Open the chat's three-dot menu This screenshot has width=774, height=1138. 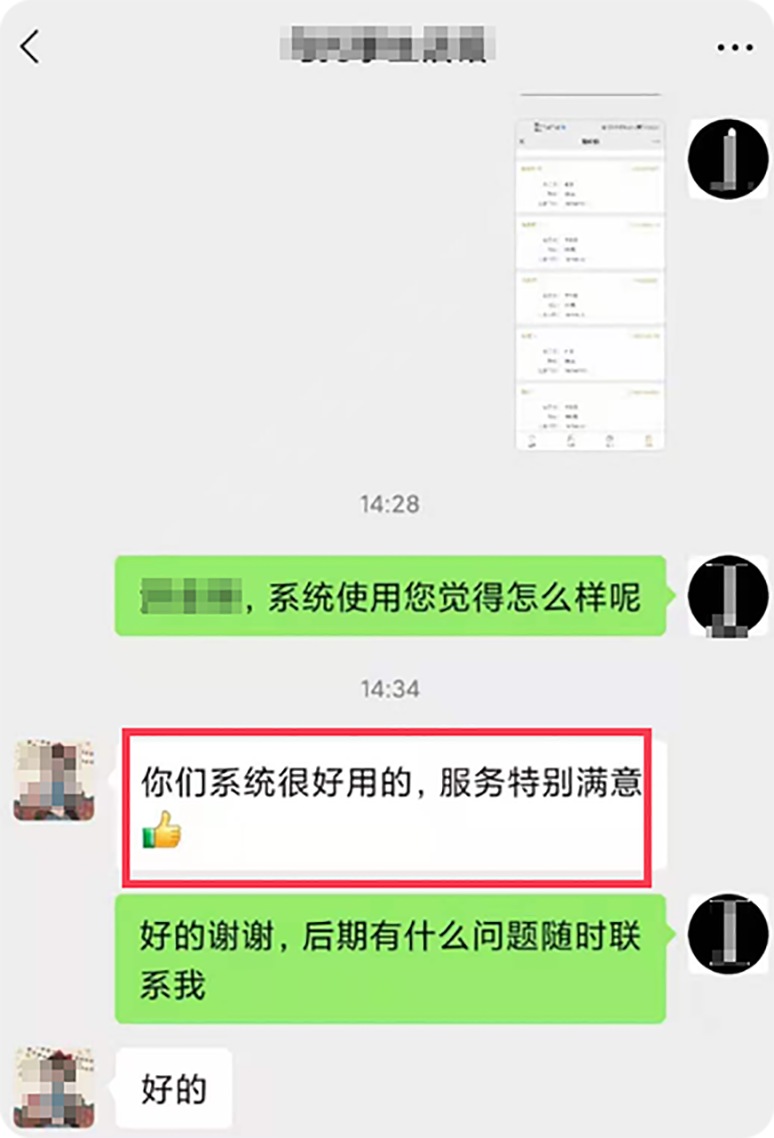[735, 47]
